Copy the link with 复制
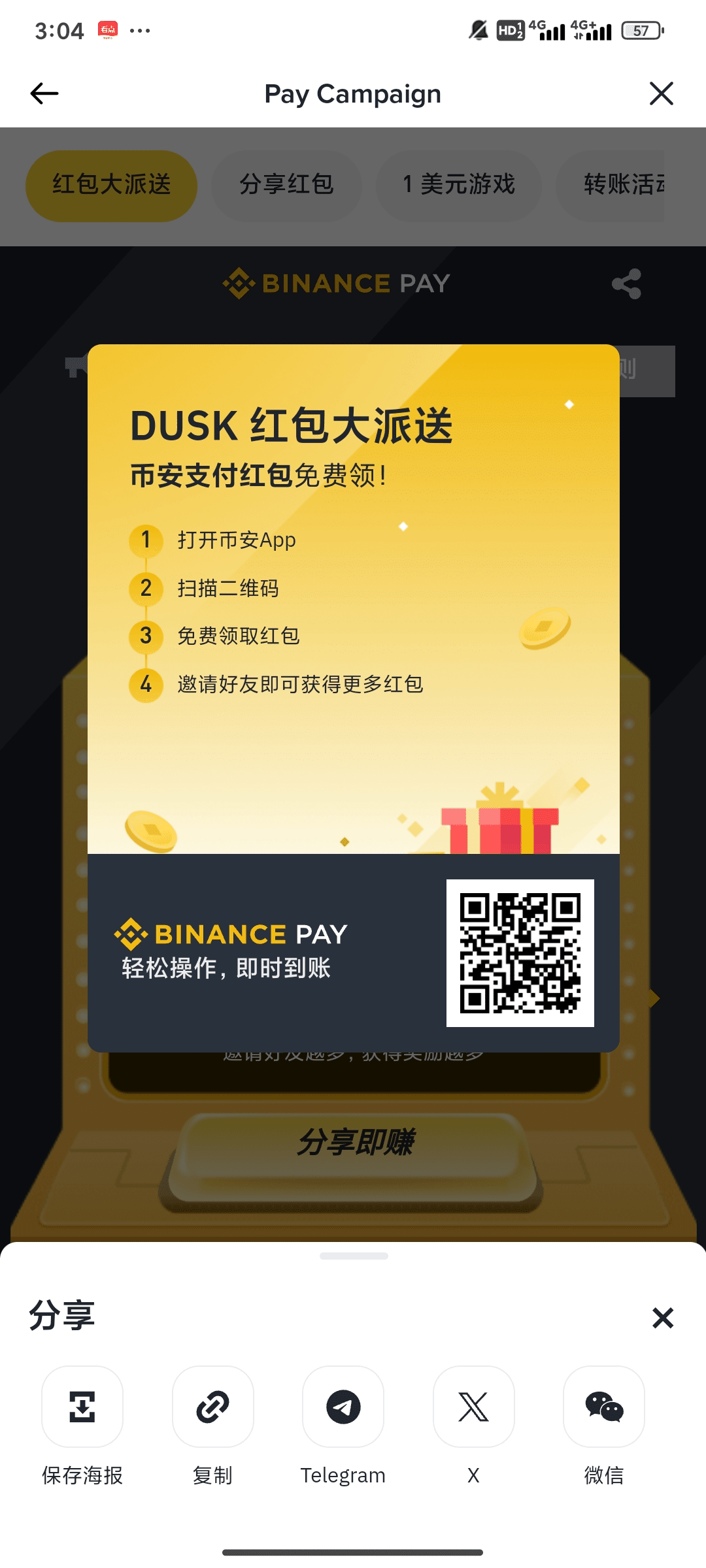706x1568 pixels. (x=212, y=1407)
